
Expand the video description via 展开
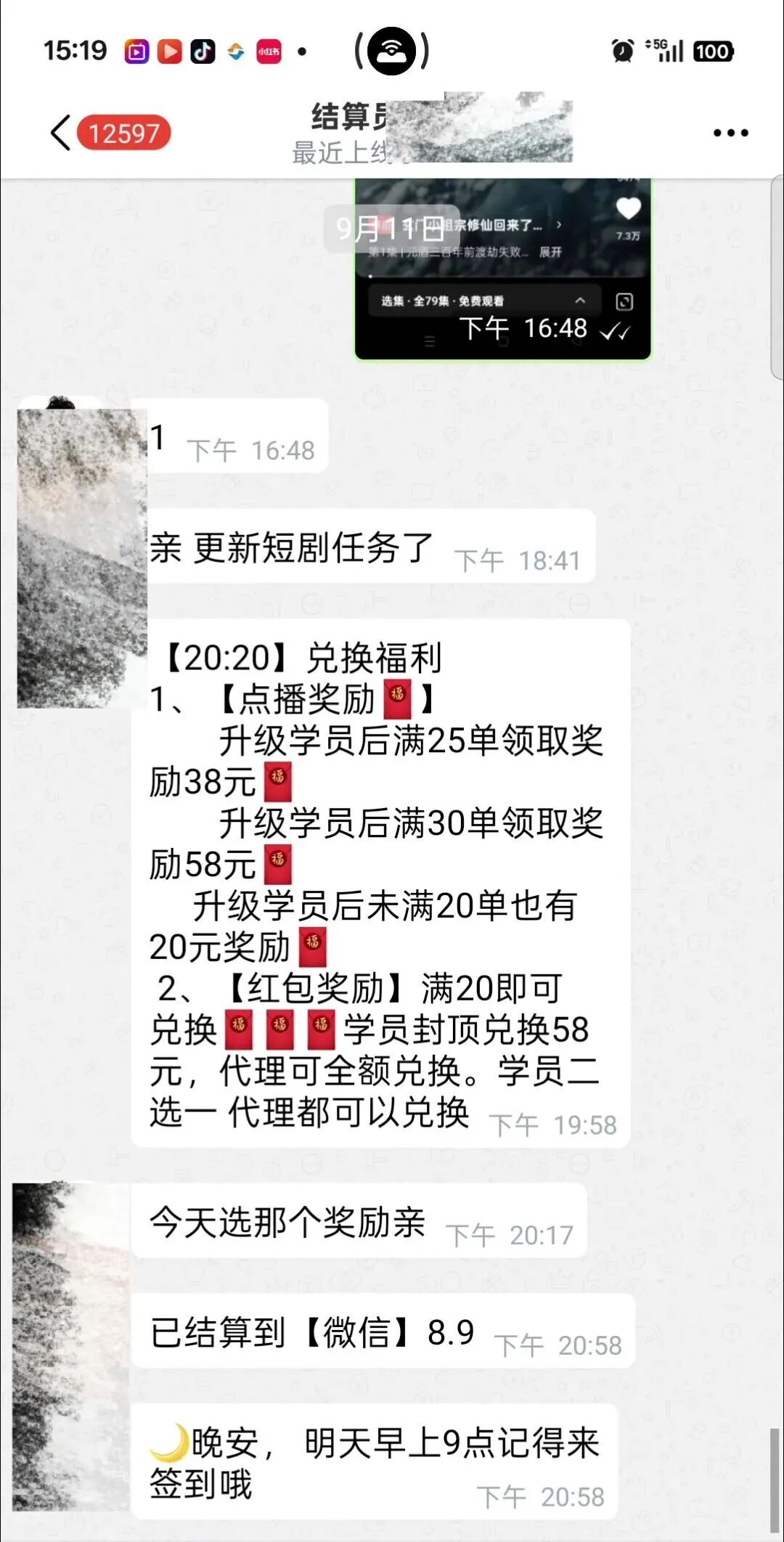(550, 252)
